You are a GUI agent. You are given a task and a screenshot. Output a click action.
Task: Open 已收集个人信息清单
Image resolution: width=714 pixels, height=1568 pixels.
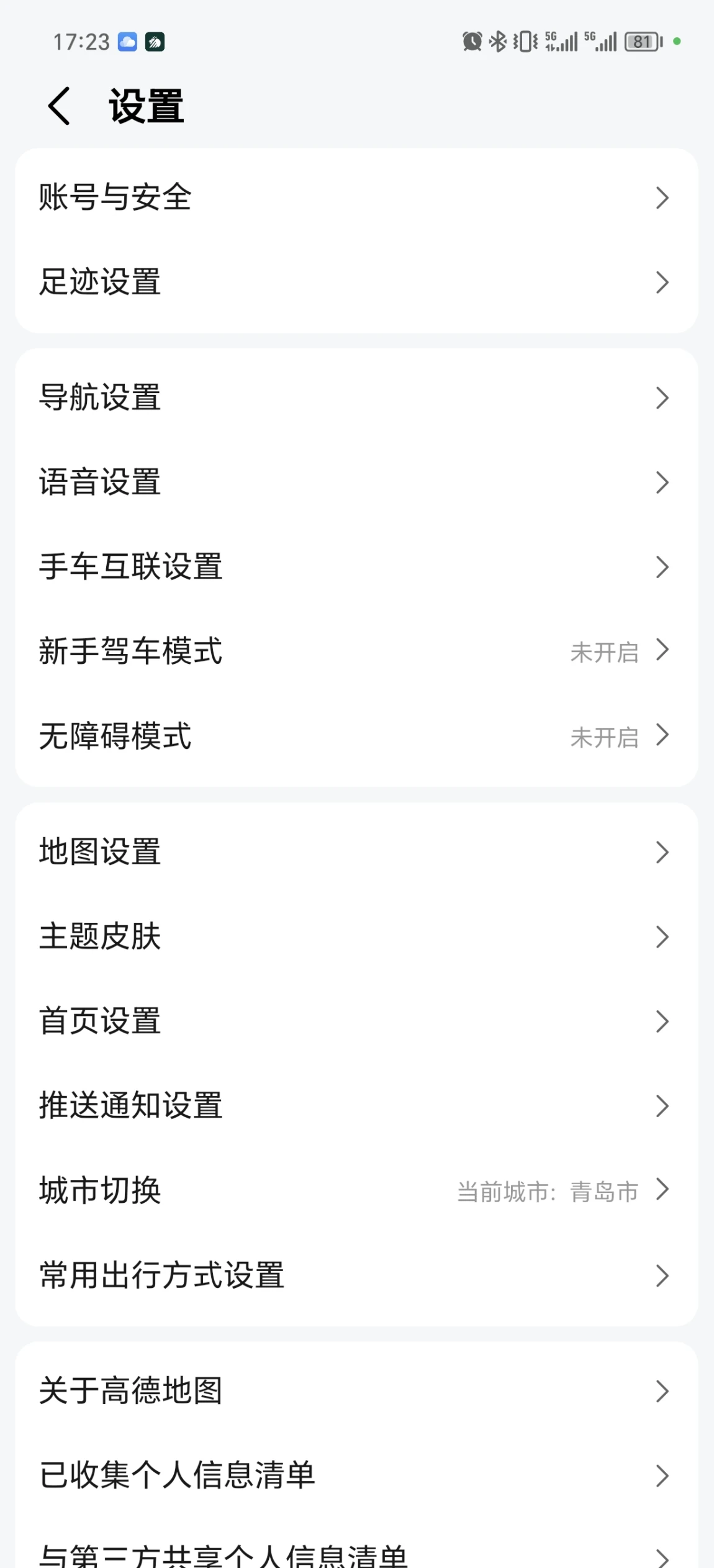tap(357, 1475)
